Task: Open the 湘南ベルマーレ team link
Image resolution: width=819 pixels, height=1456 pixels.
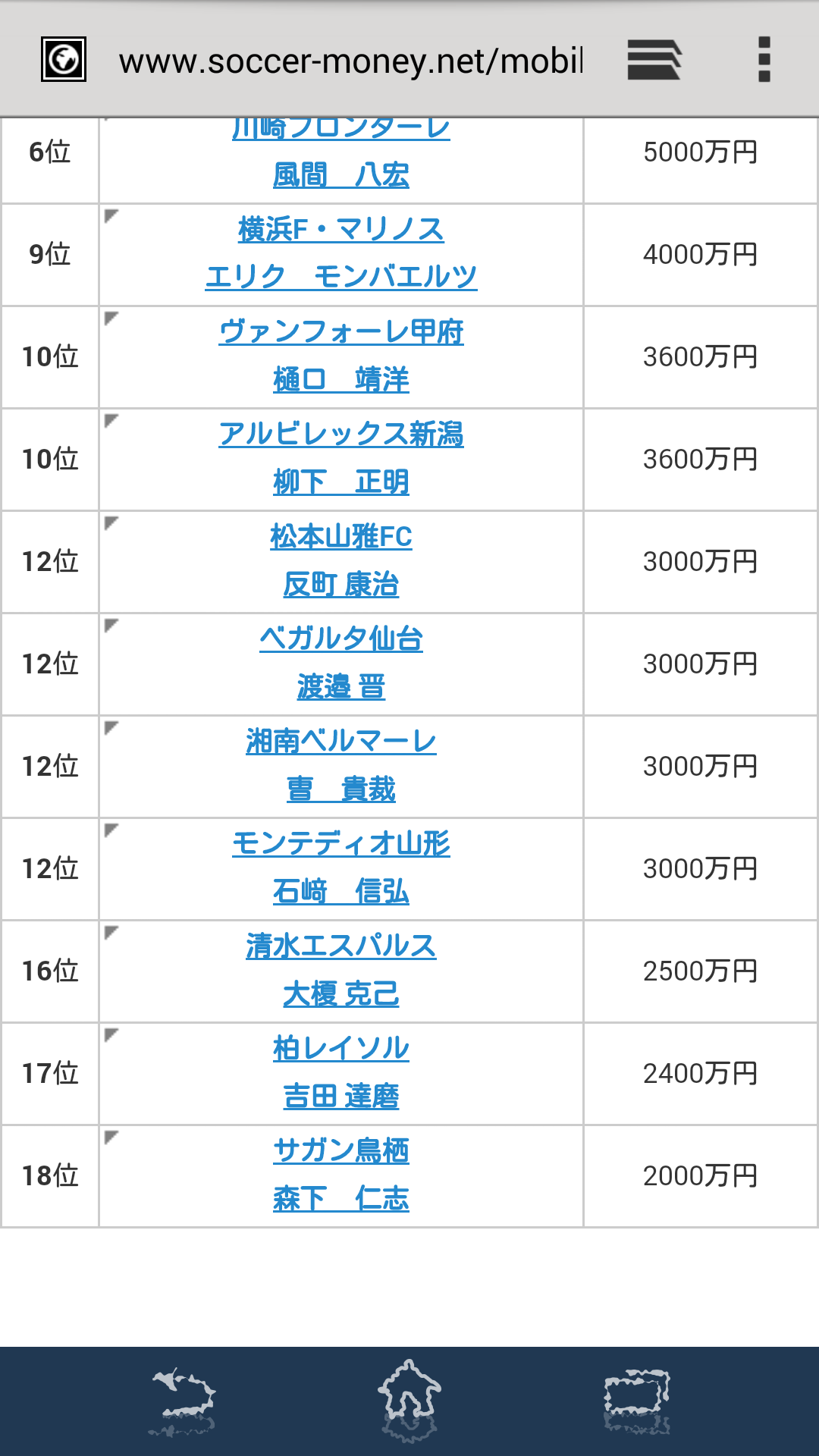Action: 340,742
